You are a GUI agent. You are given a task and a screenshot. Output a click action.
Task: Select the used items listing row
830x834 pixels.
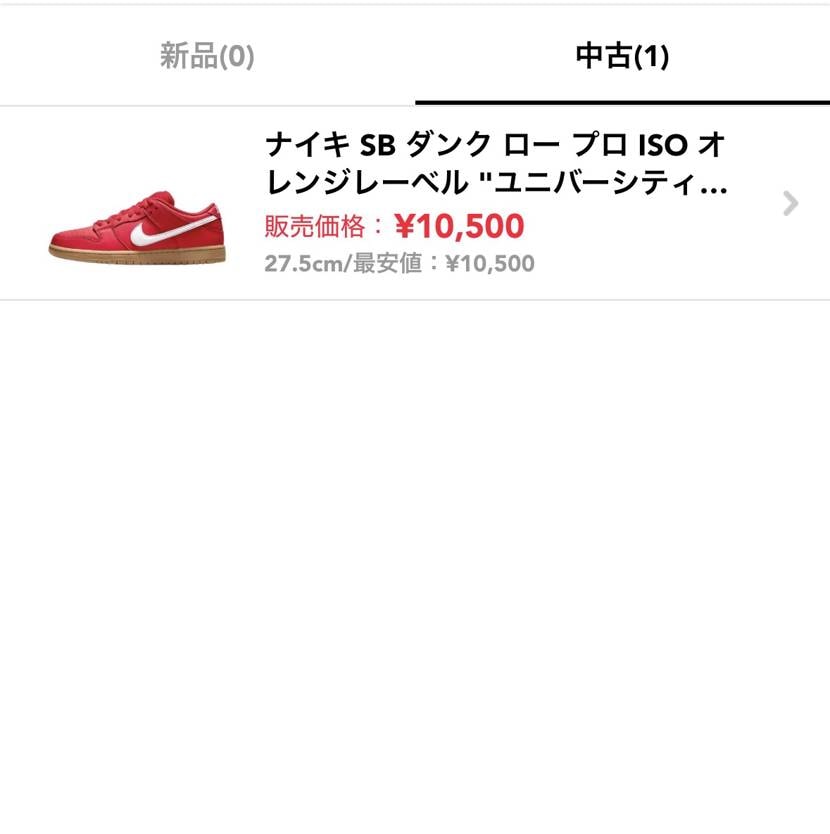tap(415, 200)
